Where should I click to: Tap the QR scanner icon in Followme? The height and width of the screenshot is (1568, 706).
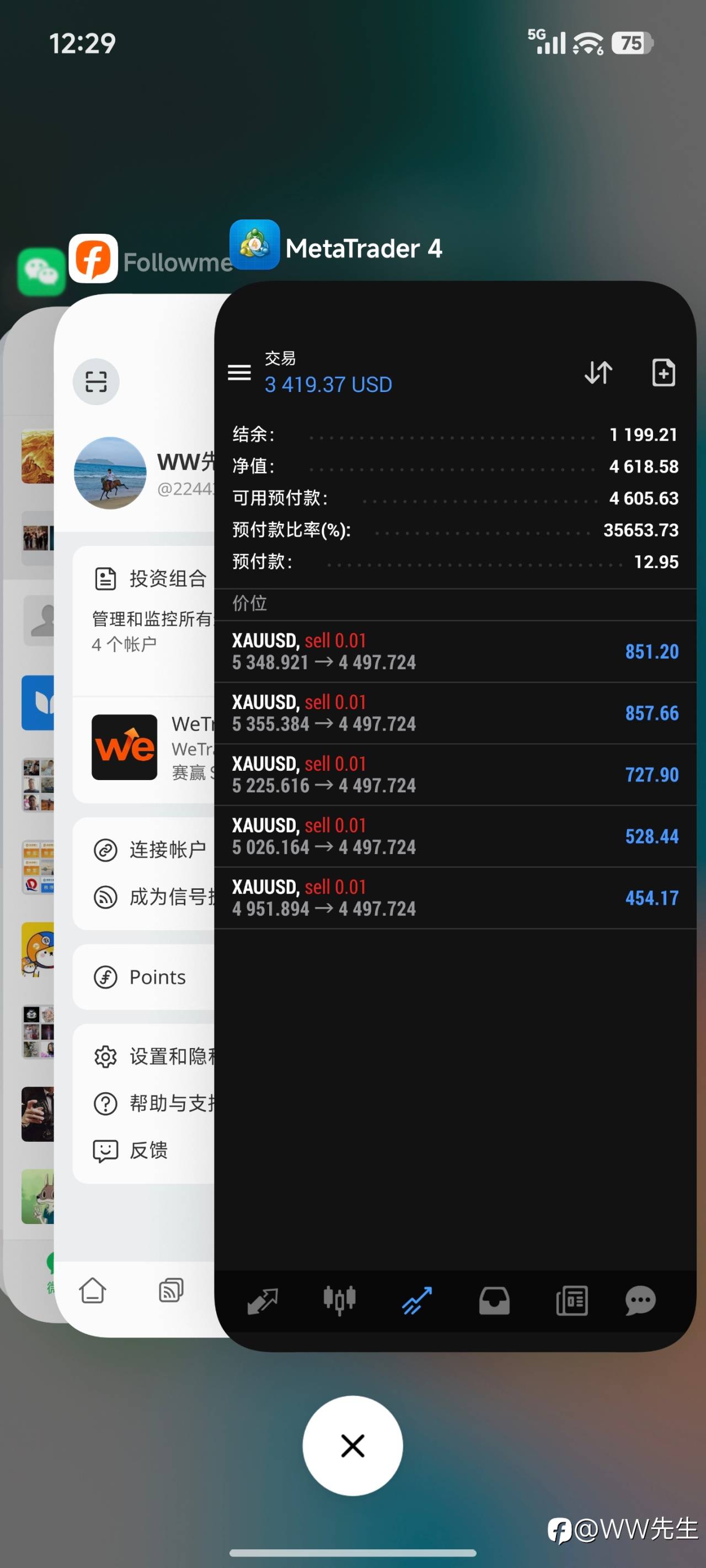(x=95, y=381)
